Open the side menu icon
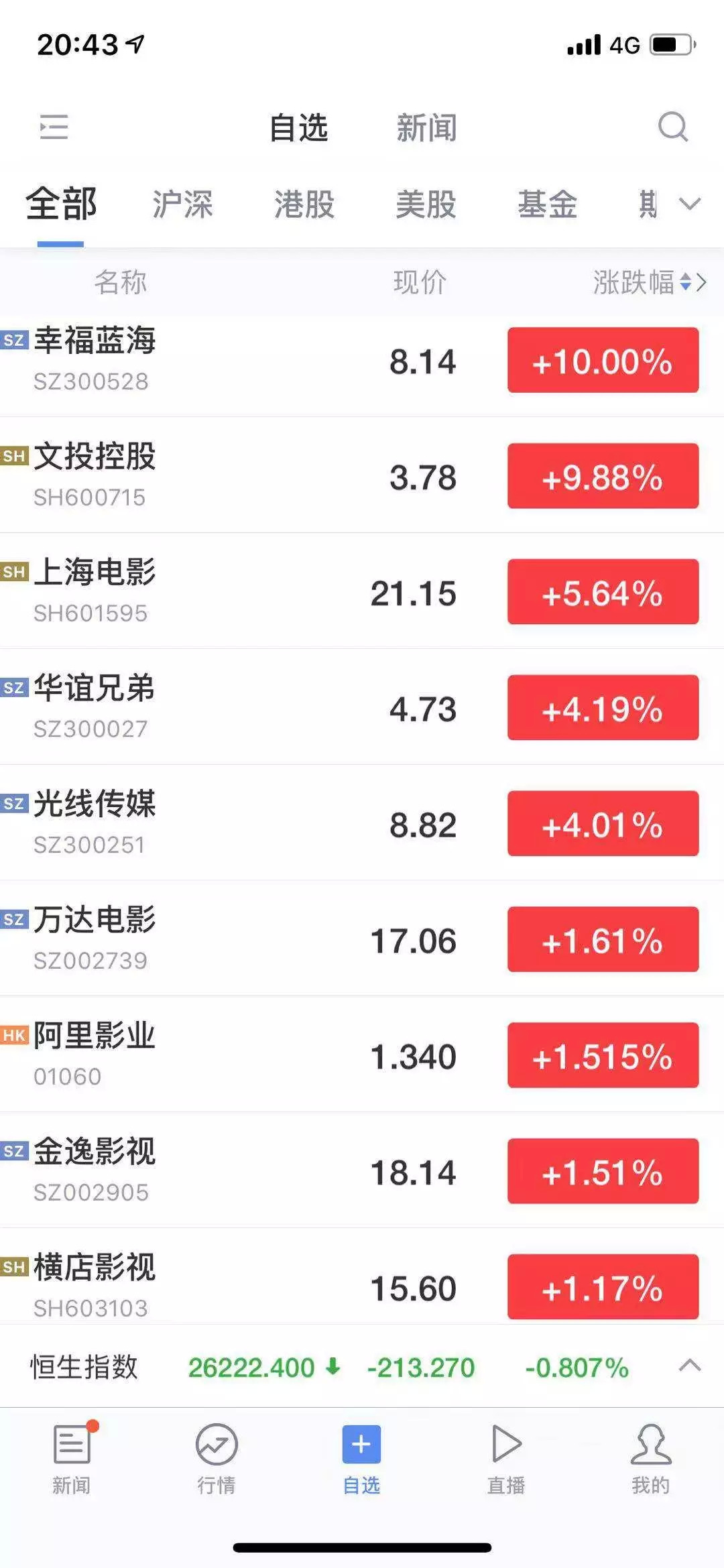The width and height of the screenshot is (724, 1568). coord(54,127)
